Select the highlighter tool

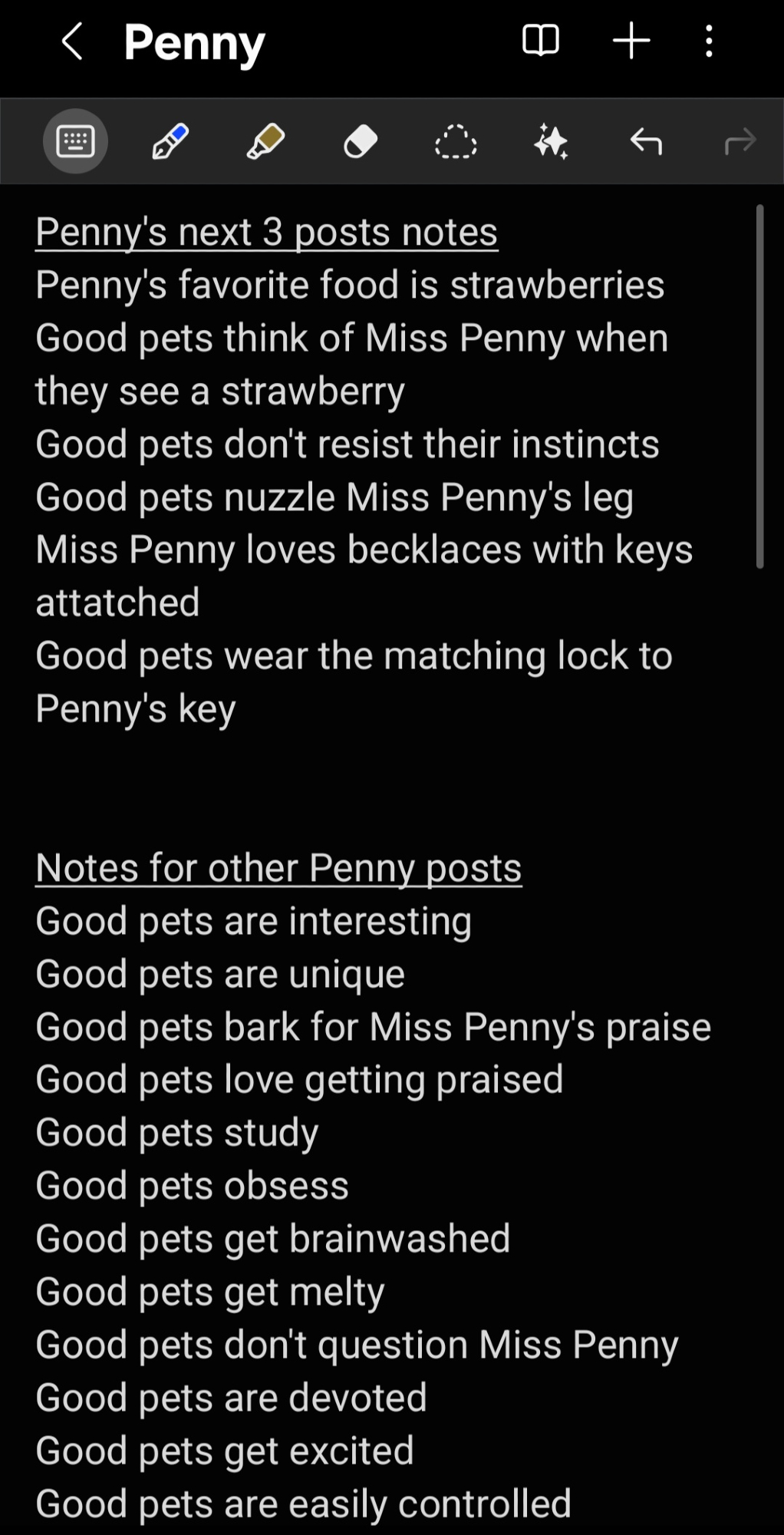pyautogui.click(x=265, y=141)
